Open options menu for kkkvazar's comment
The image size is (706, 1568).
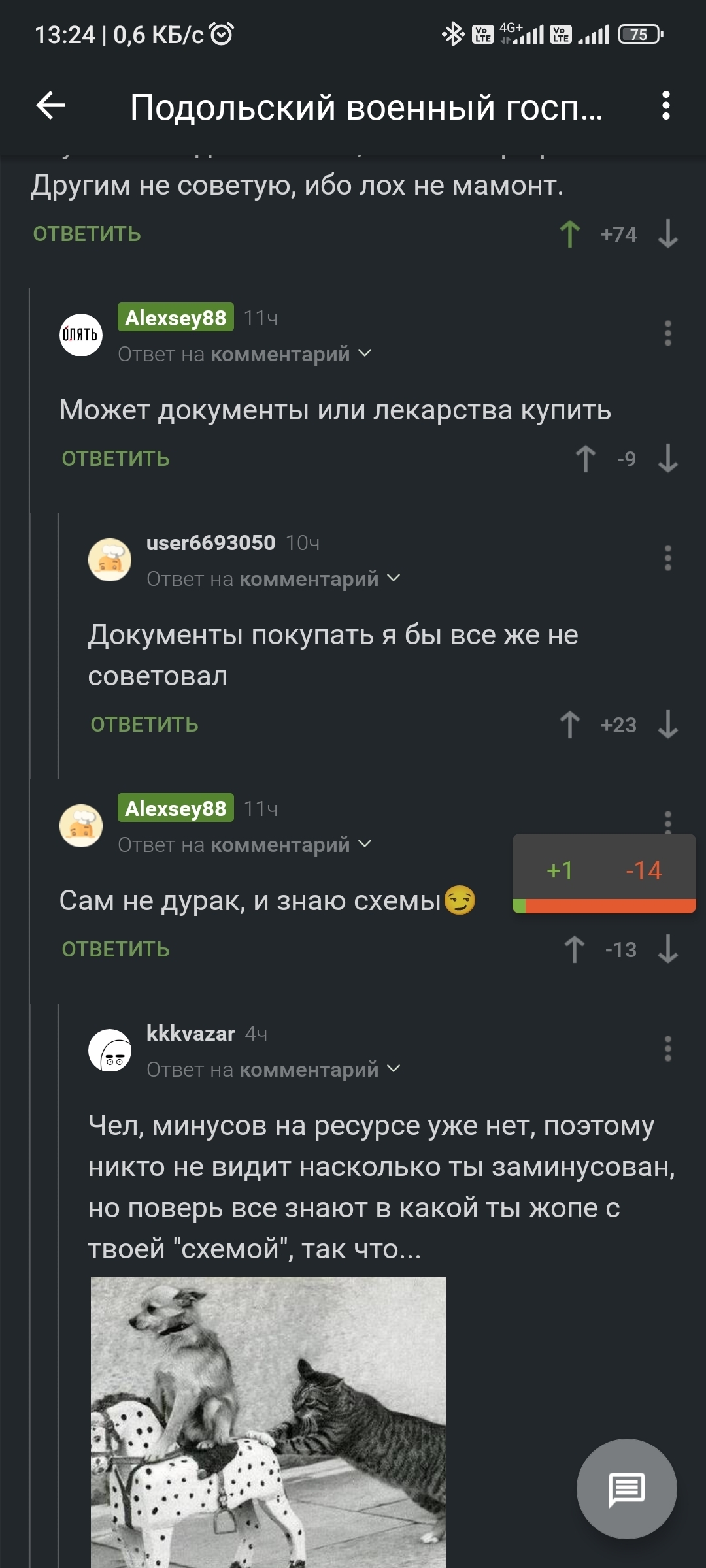(667, 1049)
